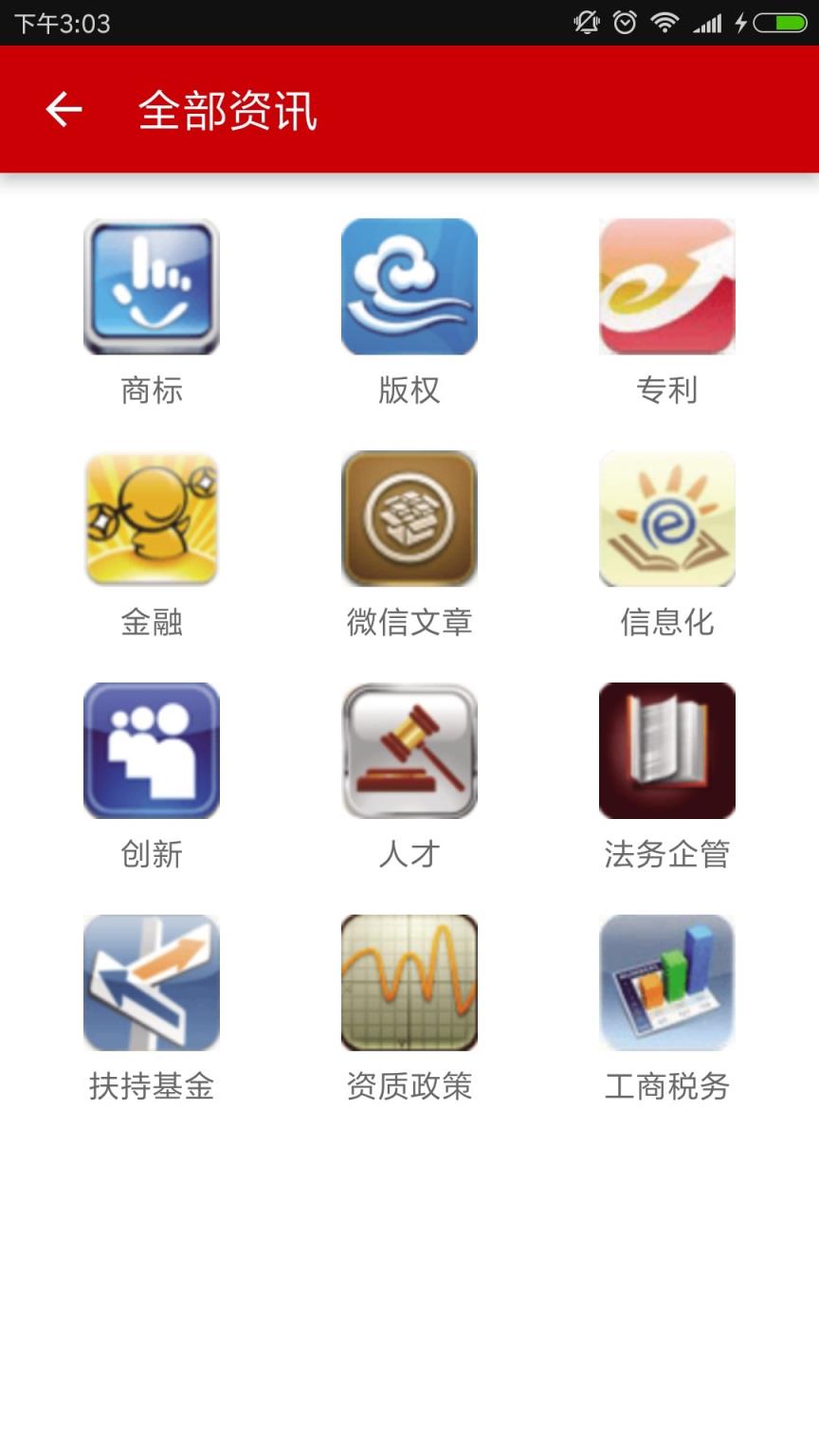Viewport: 819px width, 1456px height.
Task: Select the 法务企管 (Legal Management) book icon
Action: click(x=666, y=750)
